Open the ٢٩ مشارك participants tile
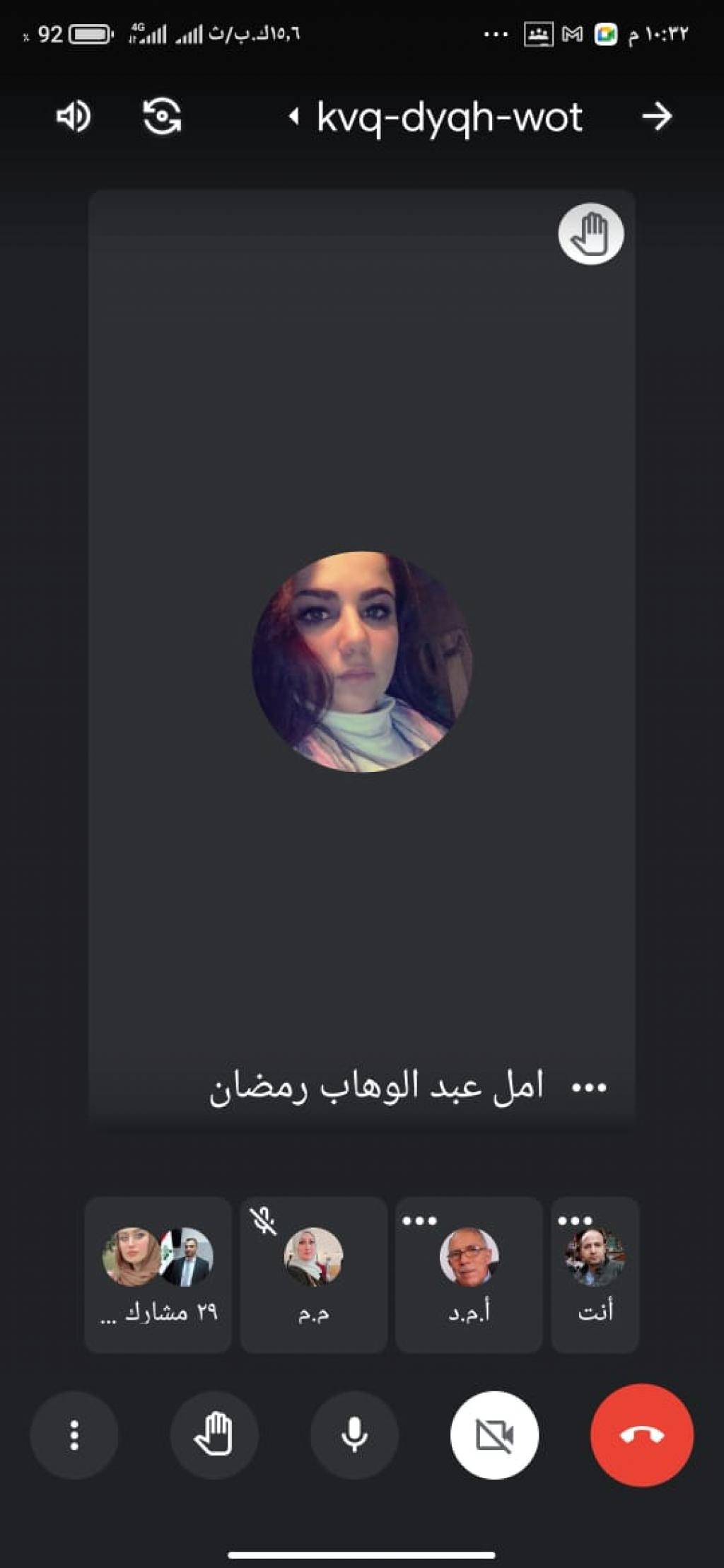 coord(158,1274)
